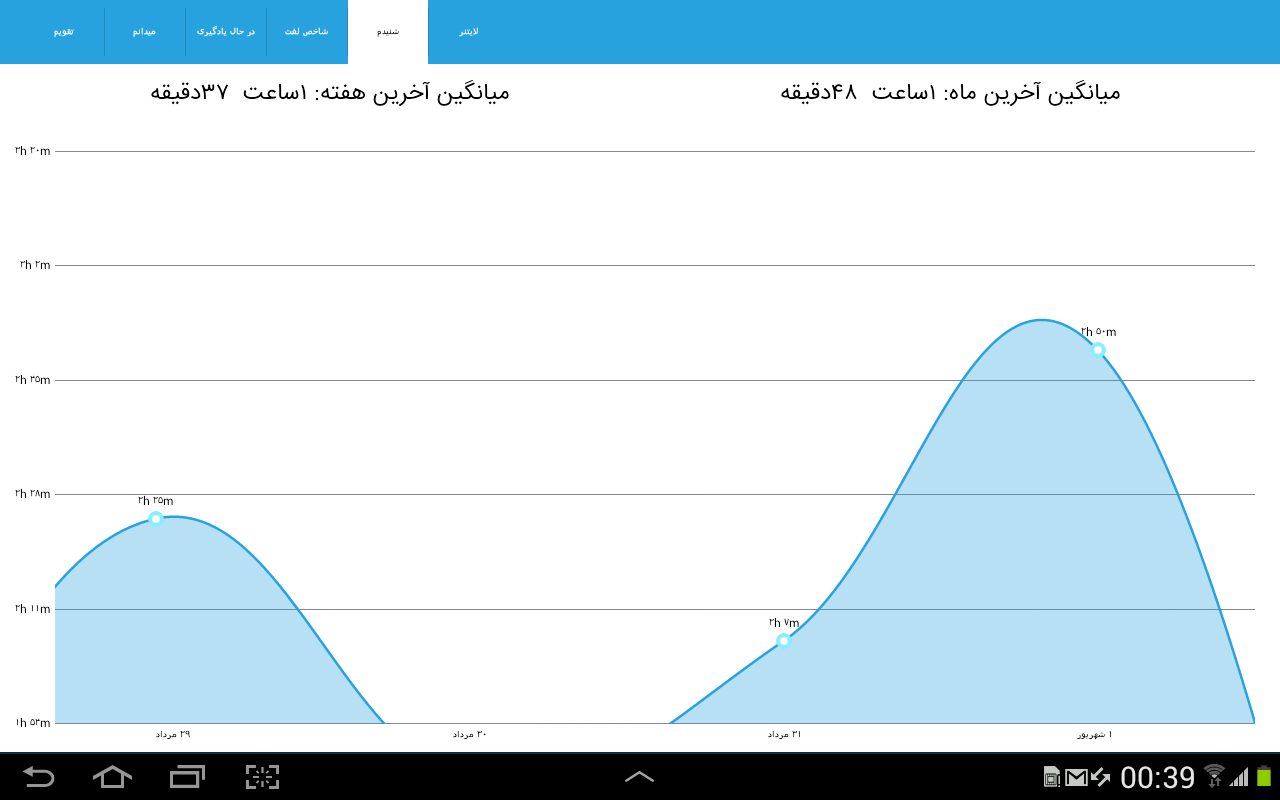1280x800 pixels.
Task: Tap the selected شنیدم tab
Action: coord(388,32)
